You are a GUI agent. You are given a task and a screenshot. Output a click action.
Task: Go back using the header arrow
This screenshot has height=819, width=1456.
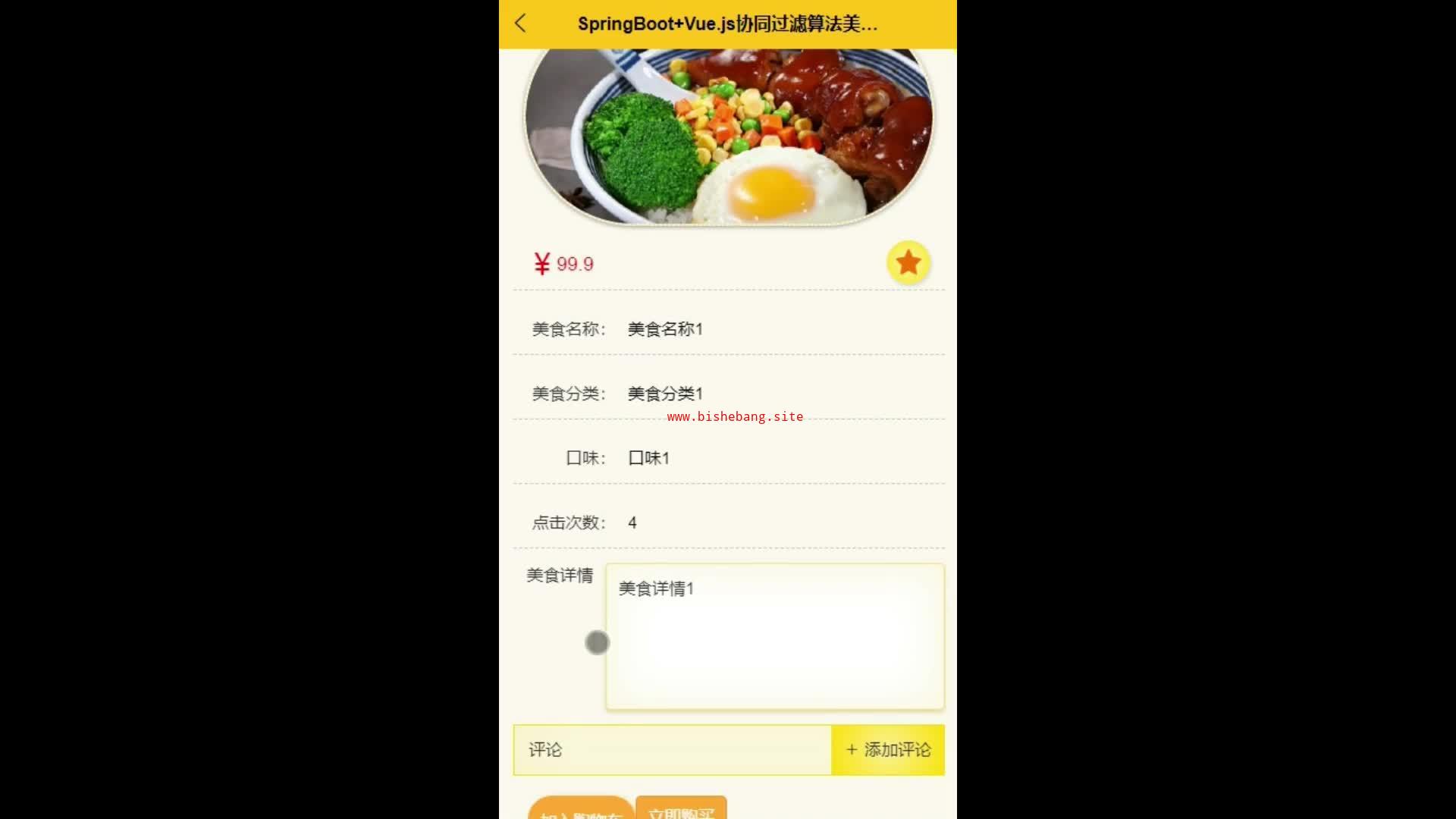[x=520, y=24]
